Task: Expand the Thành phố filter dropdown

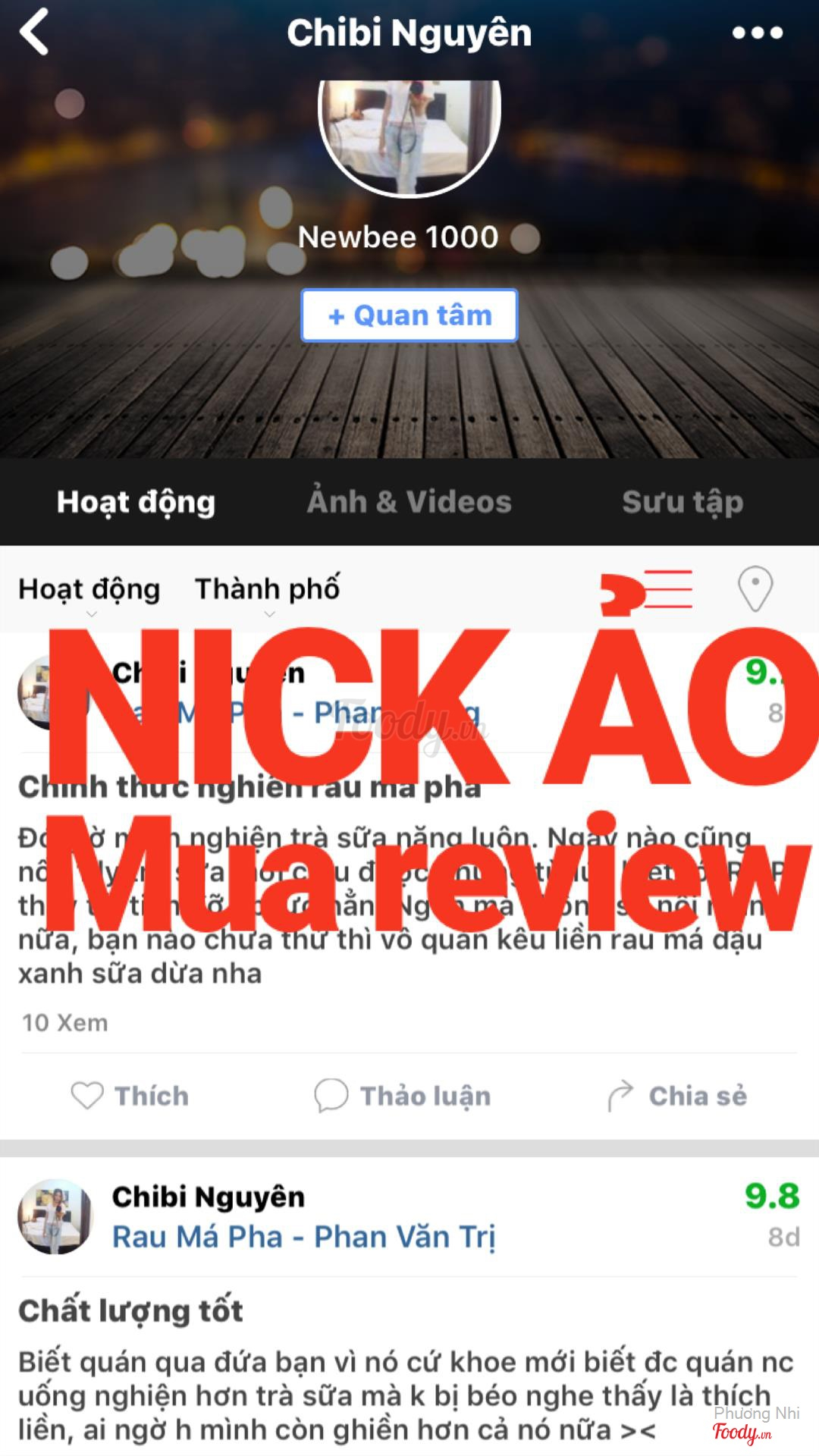Action: (x=267, y=591)
